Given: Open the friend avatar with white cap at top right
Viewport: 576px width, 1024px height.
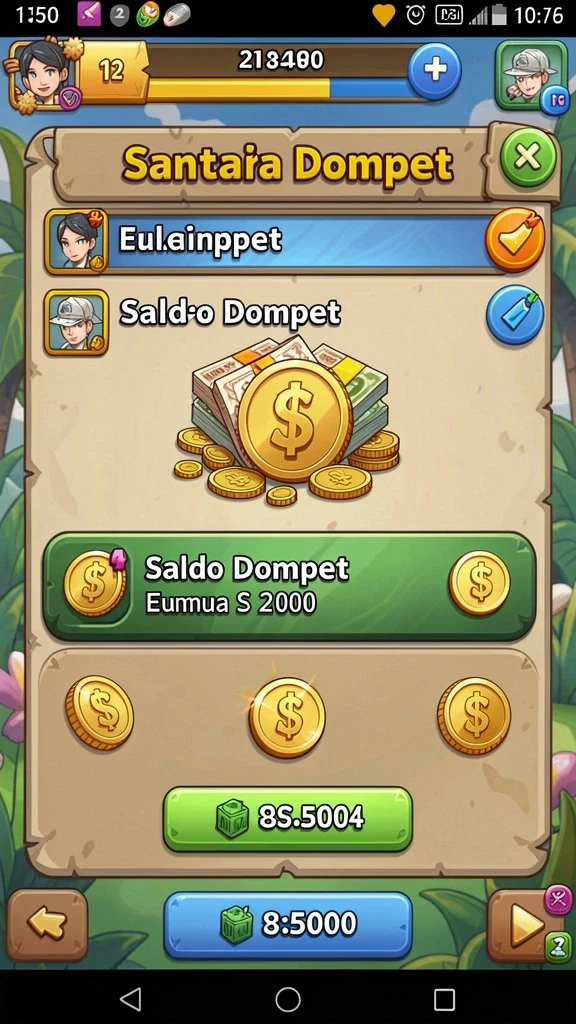Looking at the screenshot, I should pos(530,75).
